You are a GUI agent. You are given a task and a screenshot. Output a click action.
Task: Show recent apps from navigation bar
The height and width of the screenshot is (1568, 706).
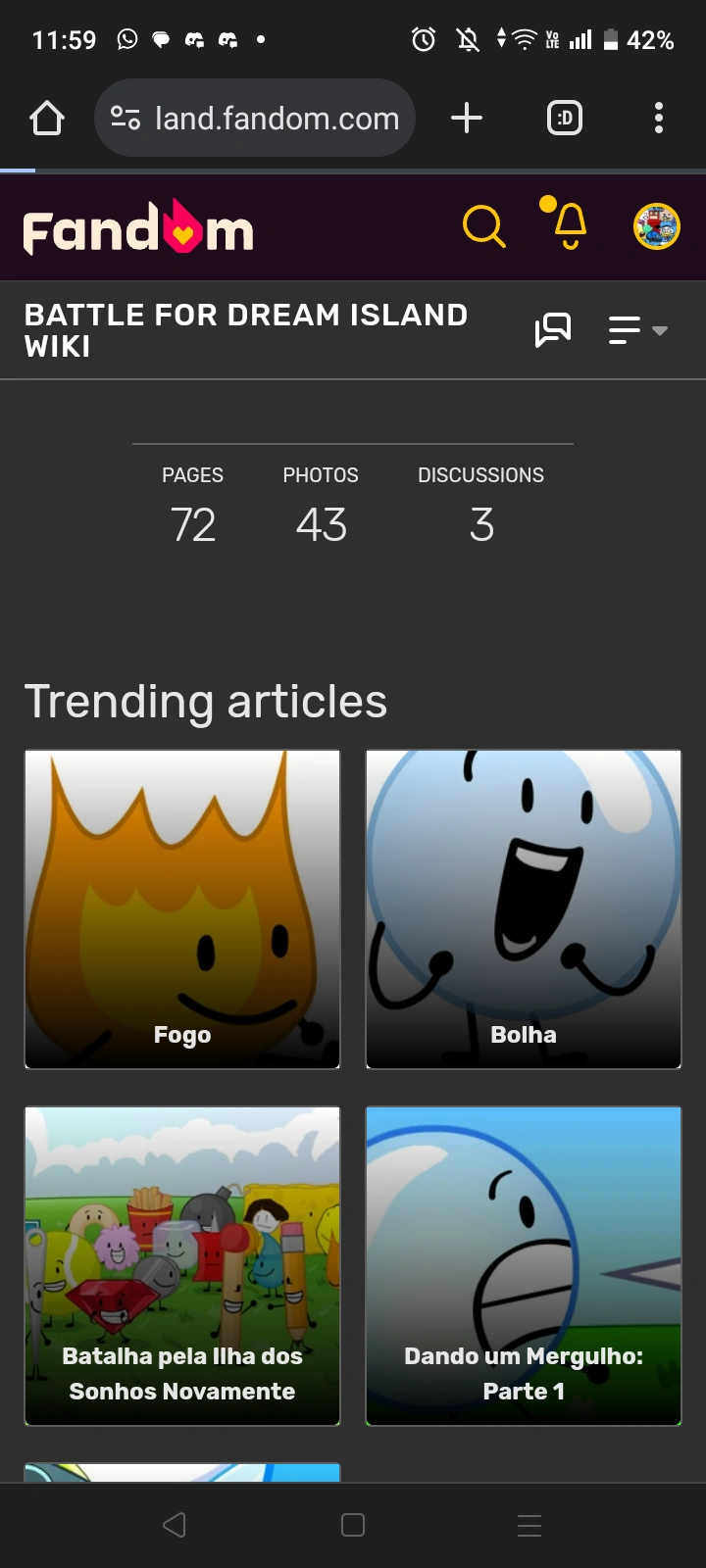coord(529,1525)
